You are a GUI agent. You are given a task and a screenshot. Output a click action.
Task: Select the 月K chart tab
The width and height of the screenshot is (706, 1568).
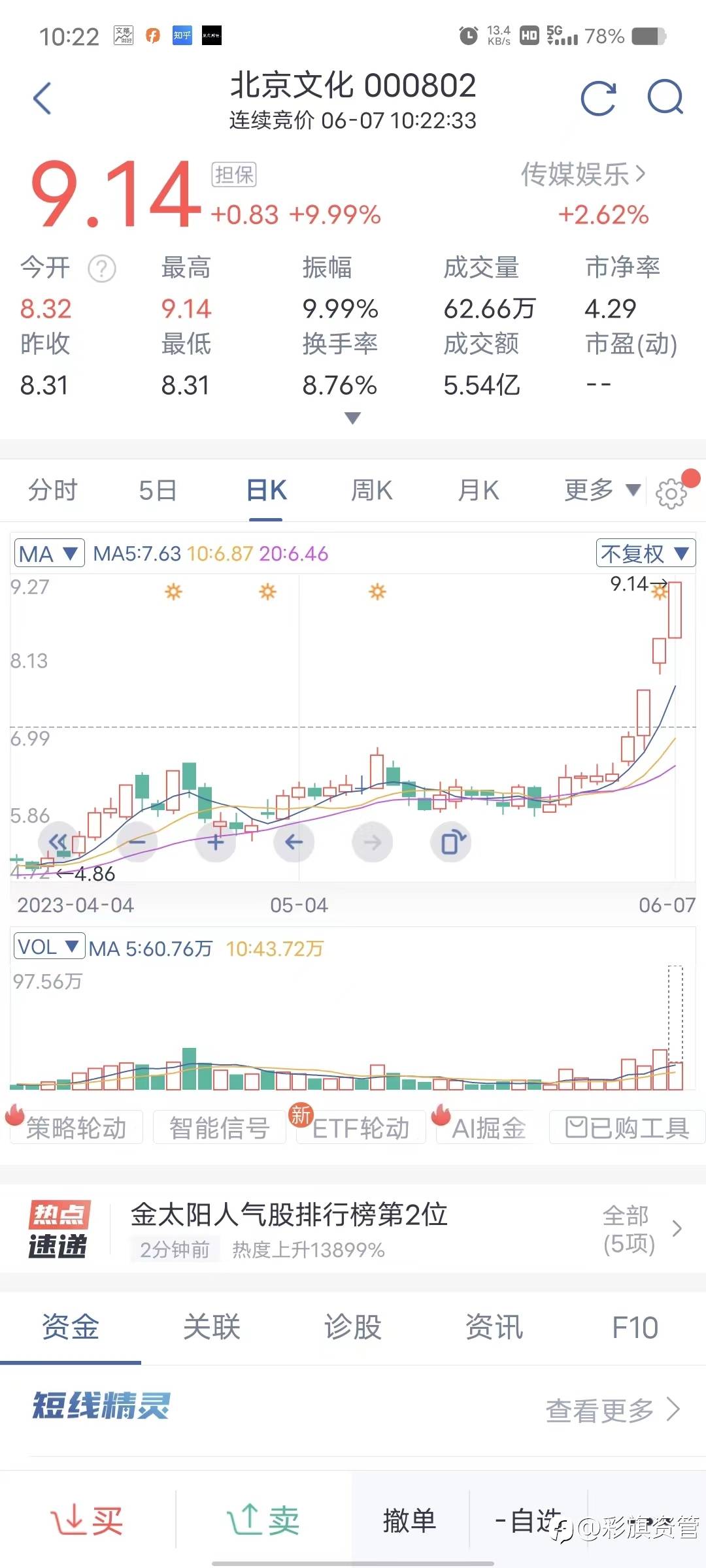[479, 490]
